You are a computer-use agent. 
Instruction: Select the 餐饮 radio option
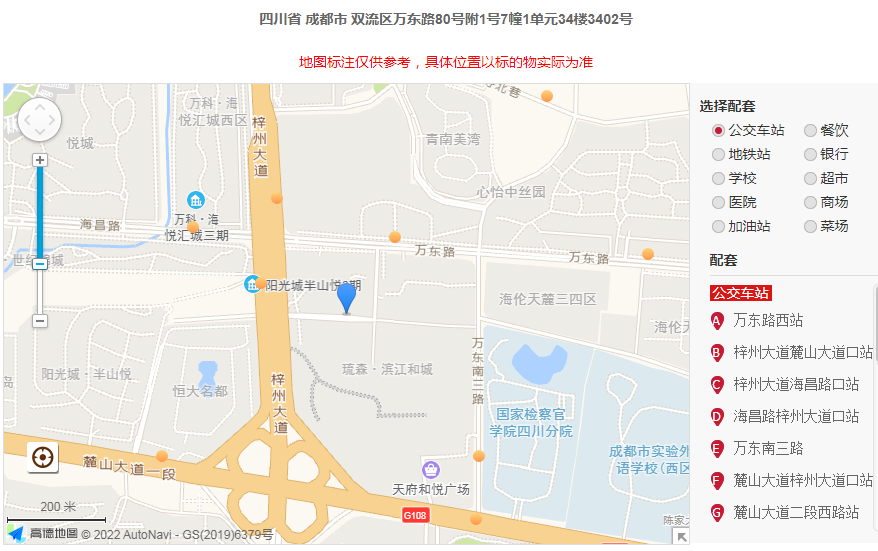click(x=810, y=130)
